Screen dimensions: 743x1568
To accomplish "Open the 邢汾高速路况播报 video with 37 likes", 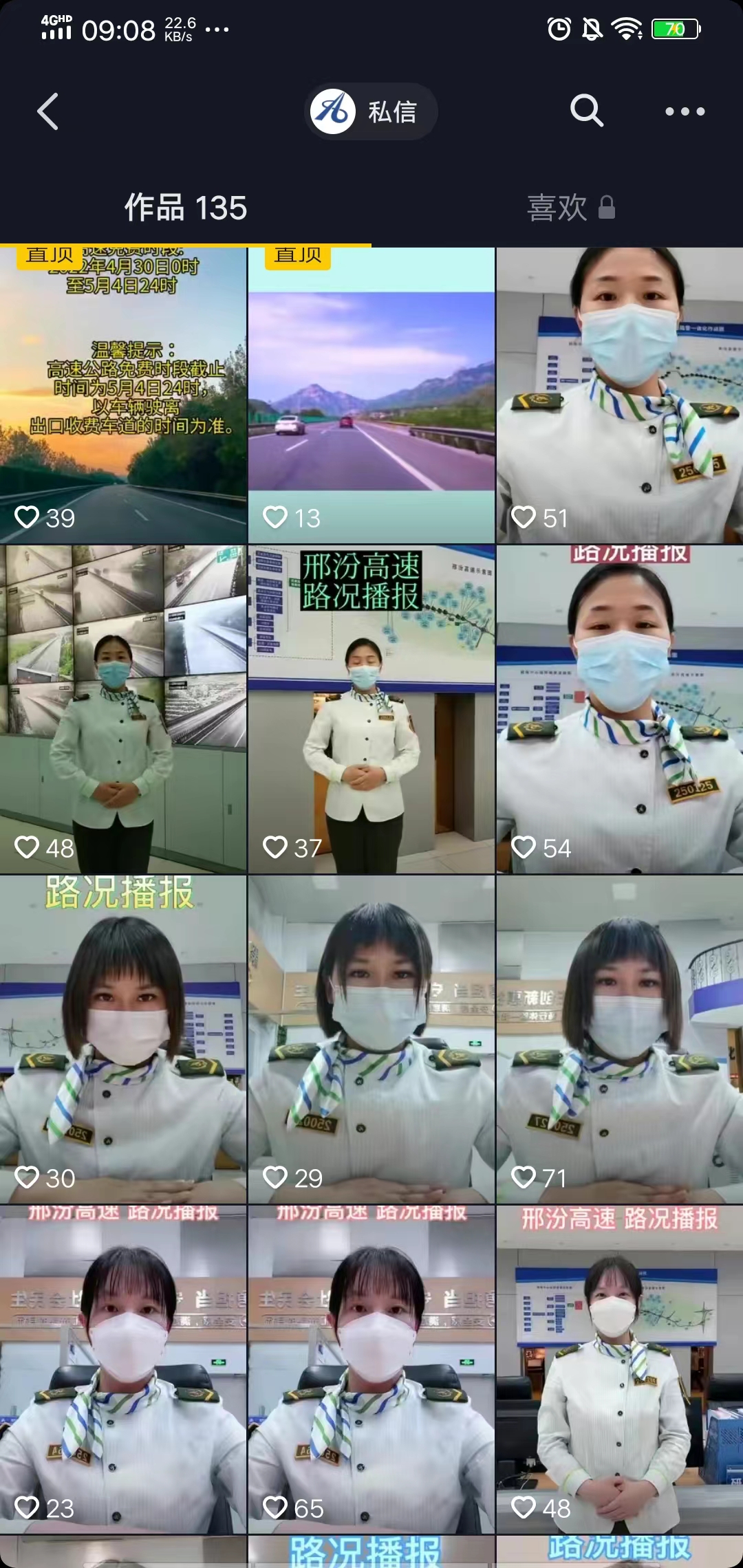I will click(371, 708).
